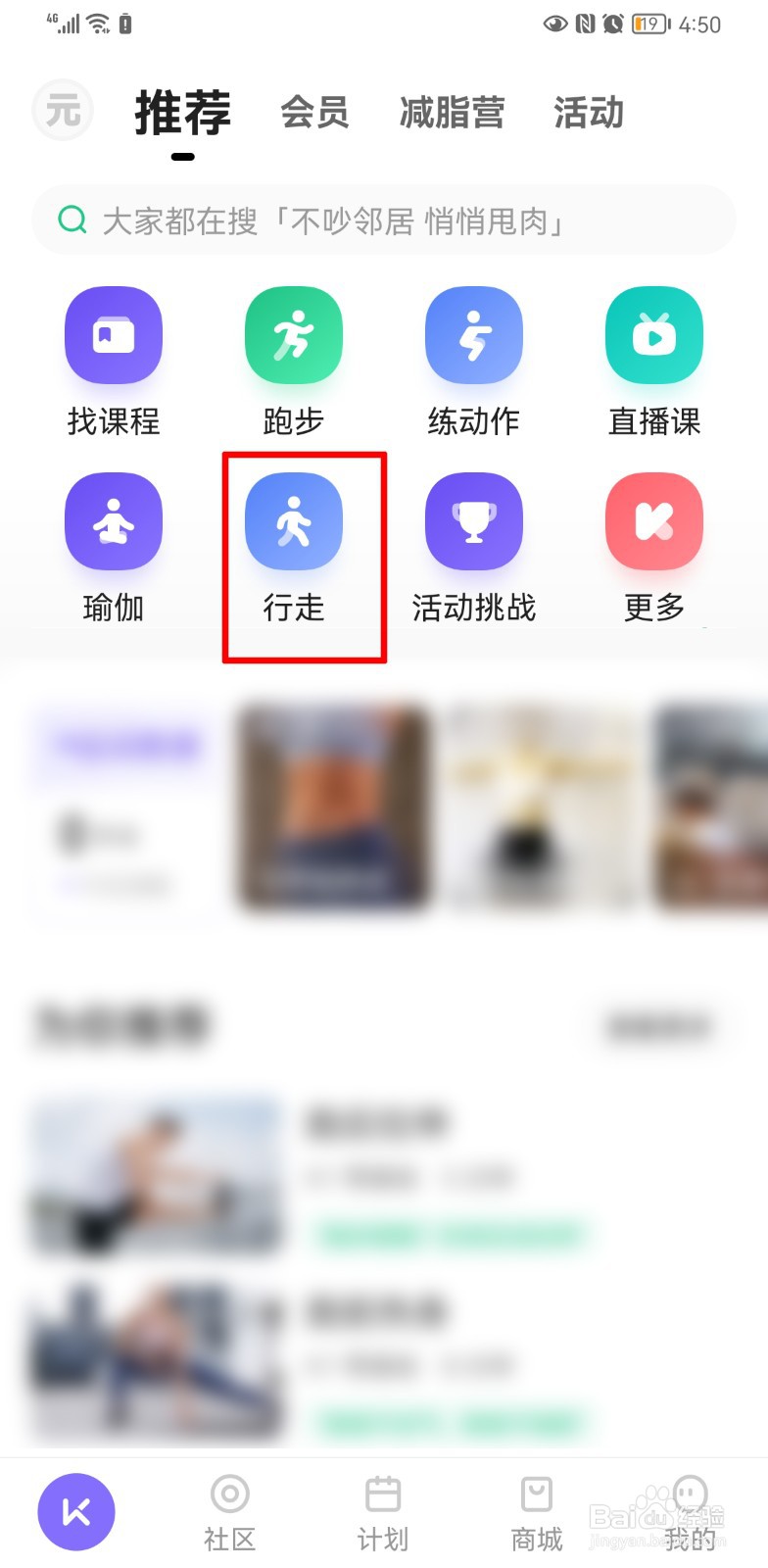Viewport: 768px width, 1568px height.
Task: Tap the 元 avatar in top left
Action: click(x=63, y=110)
